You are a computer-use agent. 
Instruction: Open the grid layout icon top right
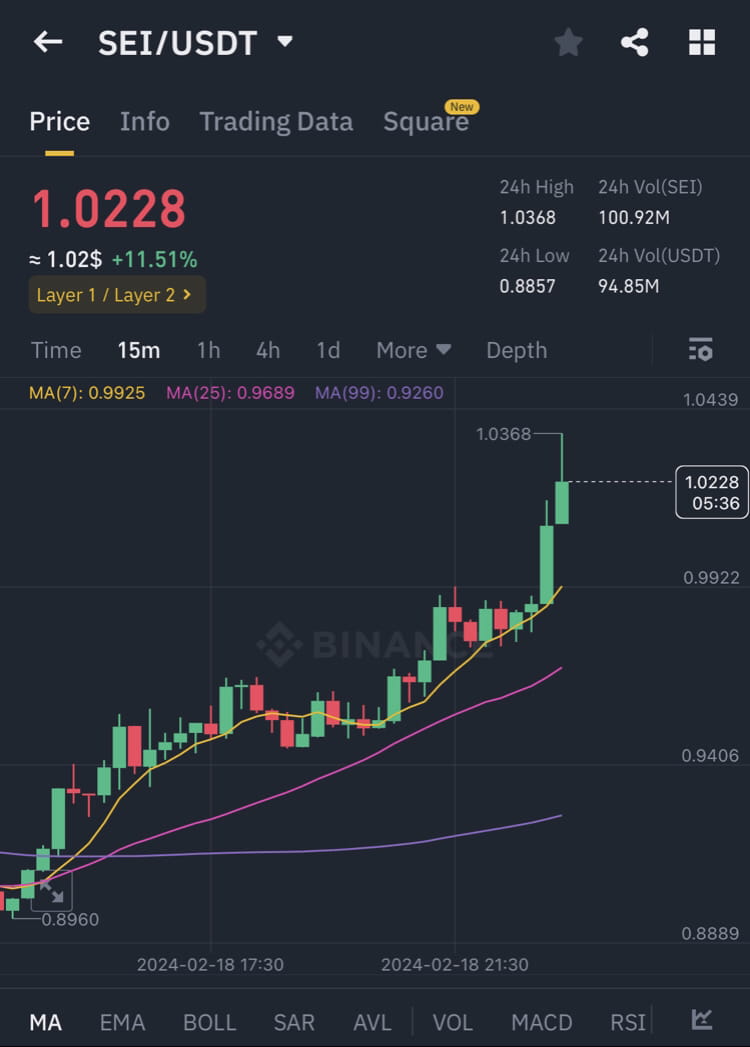pos(702,42)
